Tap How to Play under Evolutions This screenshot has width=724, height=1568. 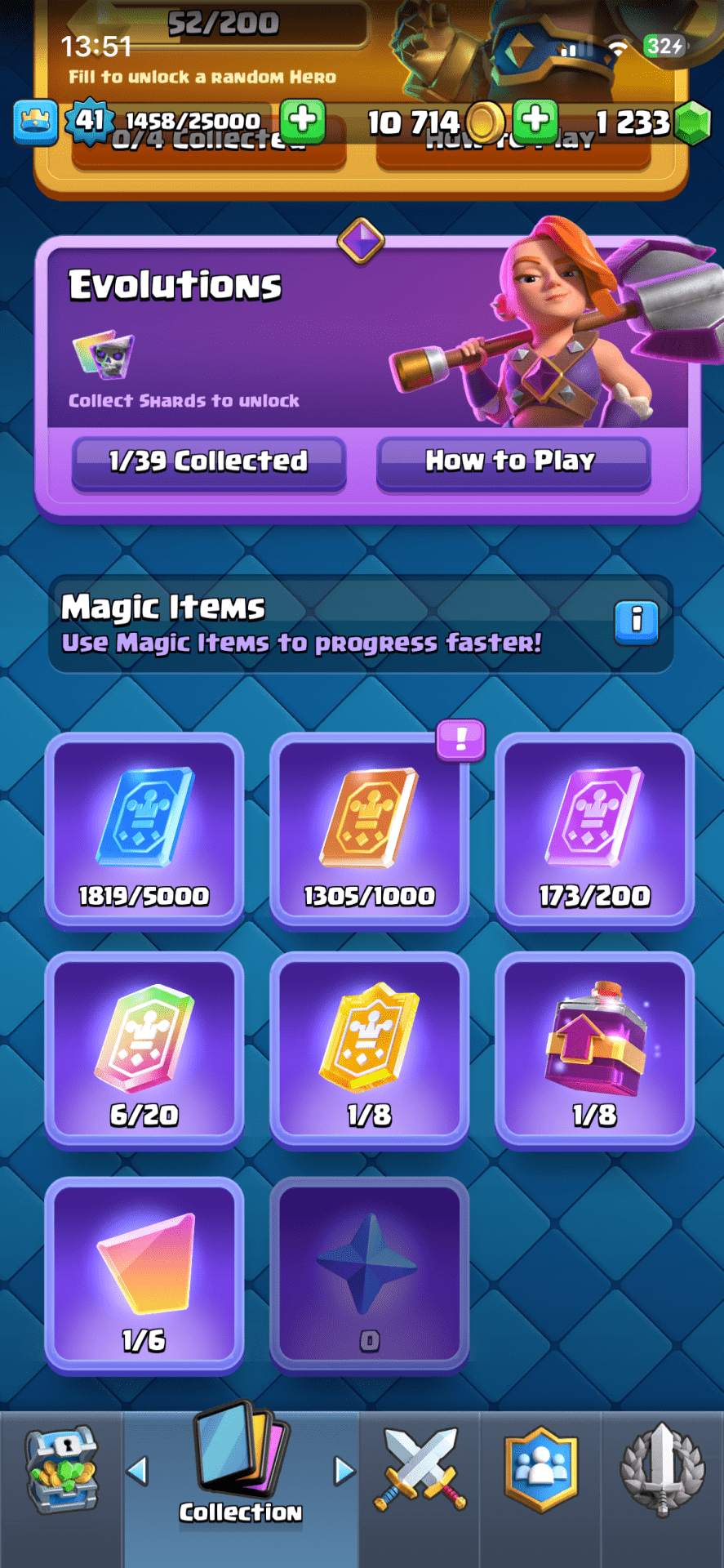point(513,462)
